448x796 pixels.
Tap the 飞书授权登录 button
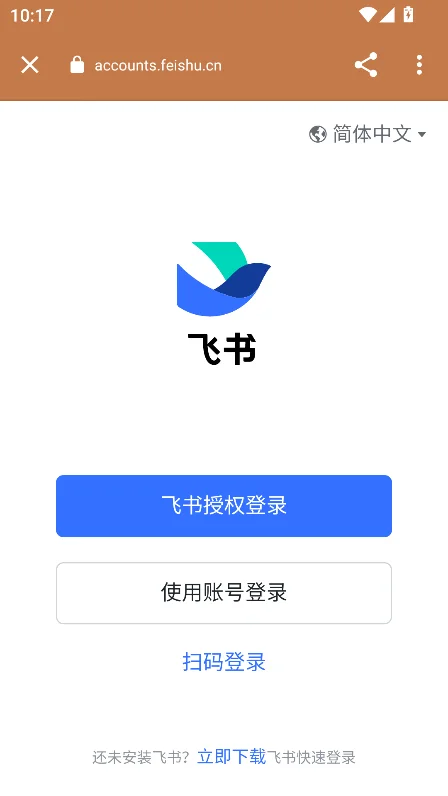(224, 506)
